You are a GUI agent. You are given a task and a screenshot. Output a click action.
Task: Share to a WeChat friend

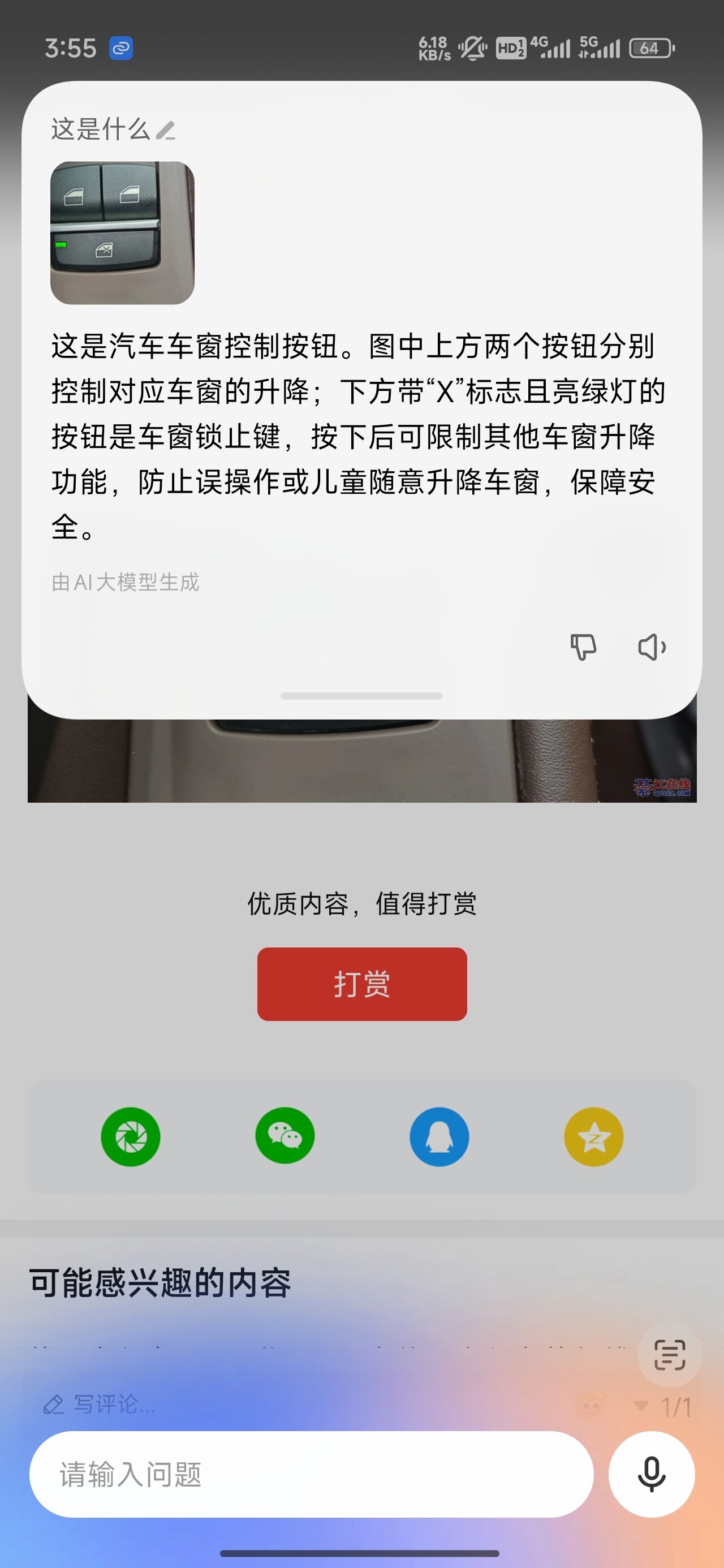[285, 1136]
